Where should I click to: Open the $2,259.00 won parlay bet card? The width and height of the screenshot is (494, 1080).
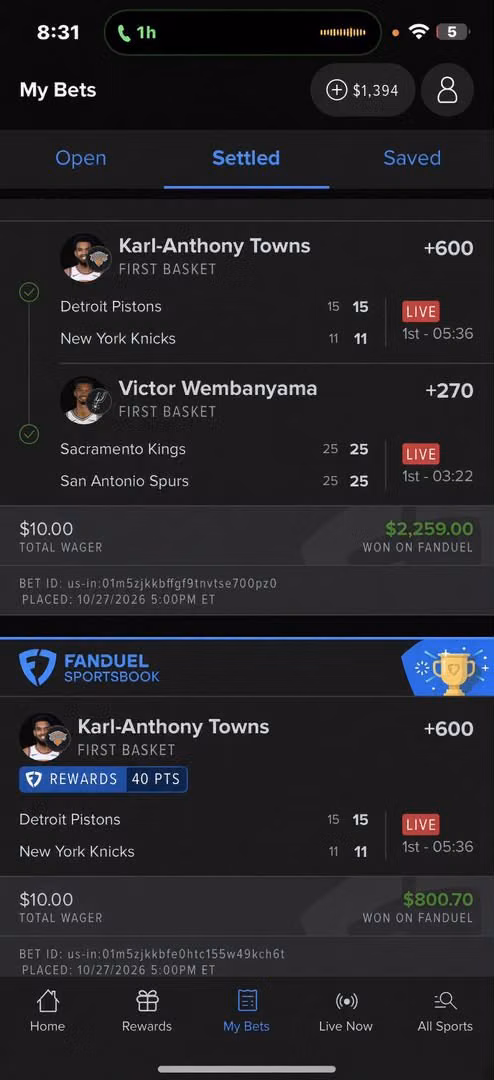(247, 417)
